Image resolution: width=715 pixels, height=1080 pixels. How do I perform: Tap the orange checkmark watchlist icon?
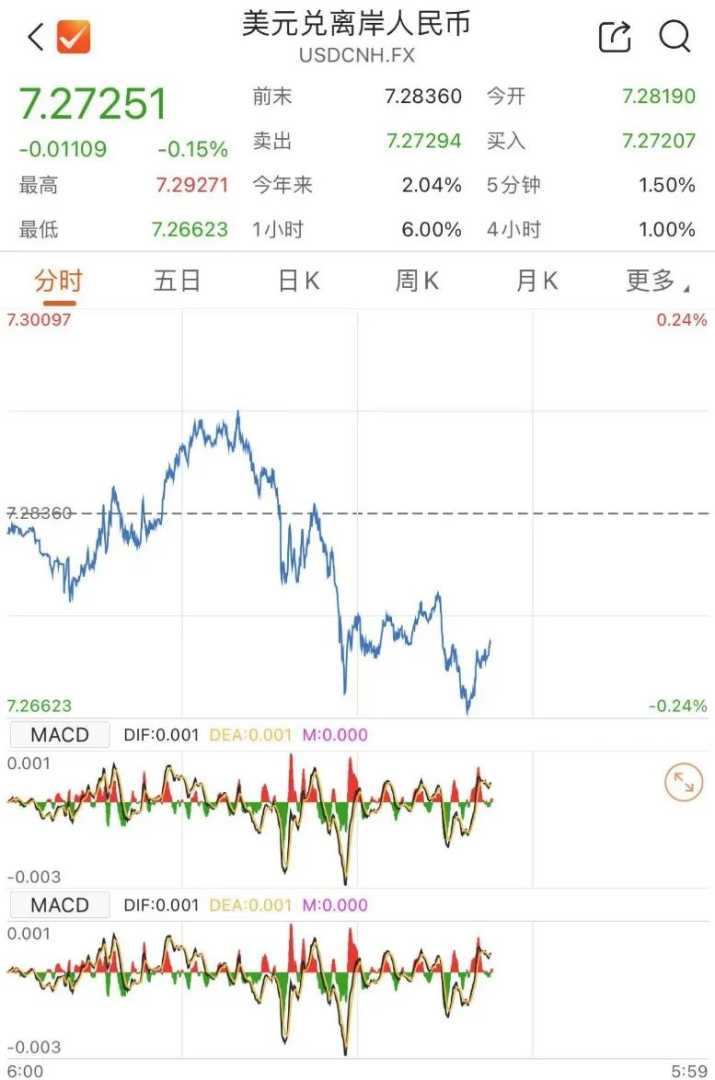[74, 37]
